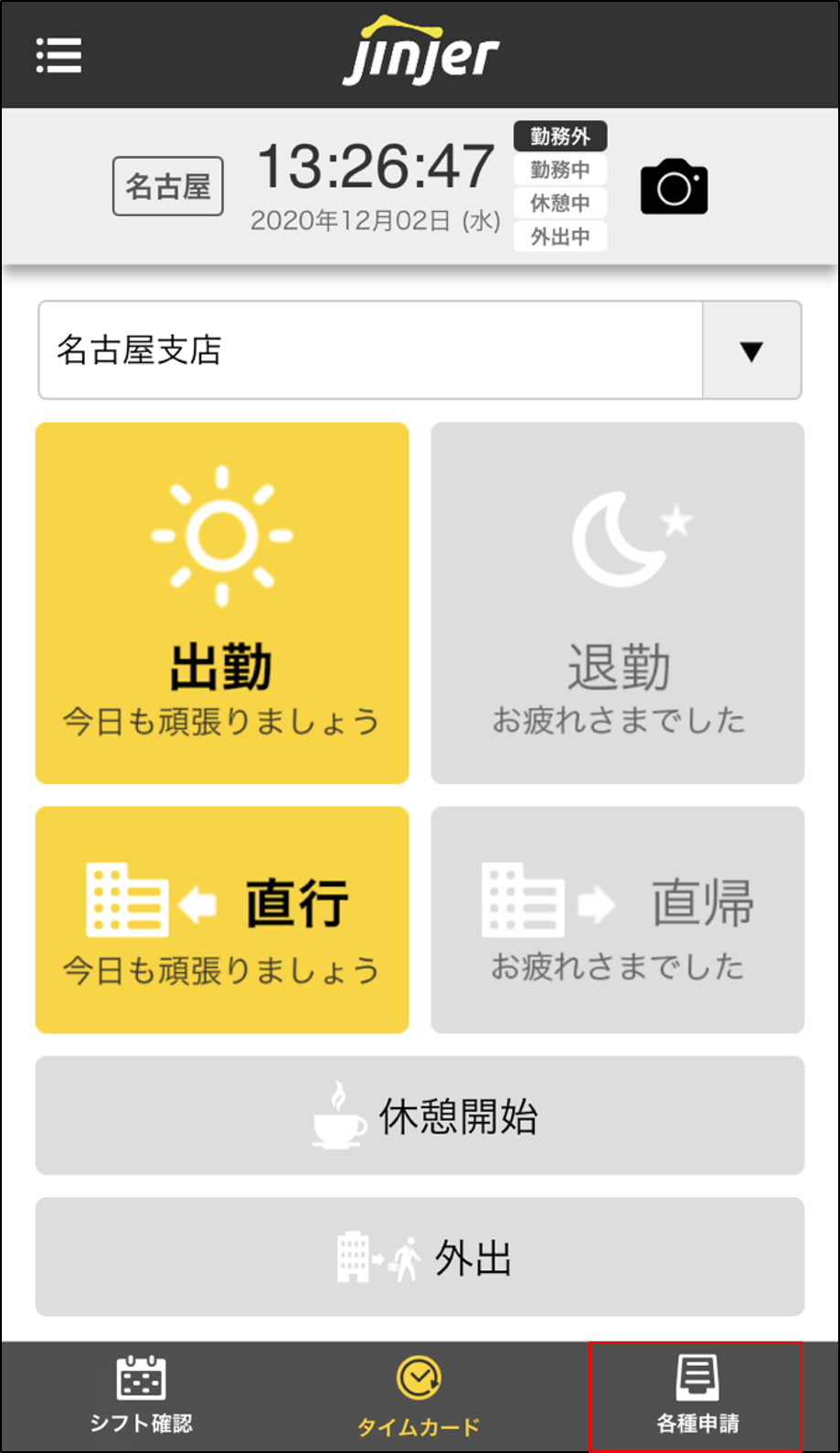Open 各種申請 via the tray icon
The image size is (840, 1453).
coord(696,1374)
